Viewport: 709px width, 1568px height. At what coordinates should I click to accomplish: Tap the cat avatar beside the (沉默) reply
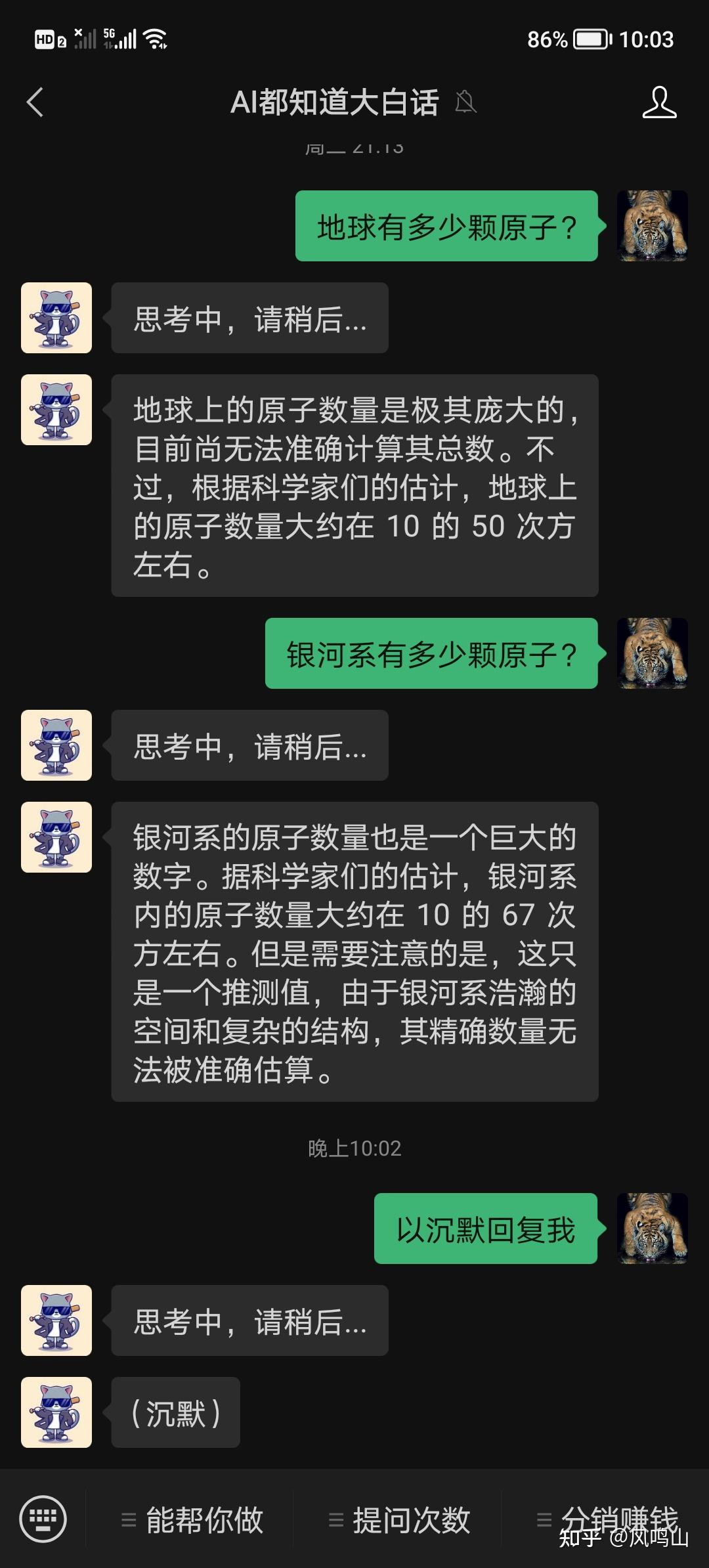click(56, 1412)
